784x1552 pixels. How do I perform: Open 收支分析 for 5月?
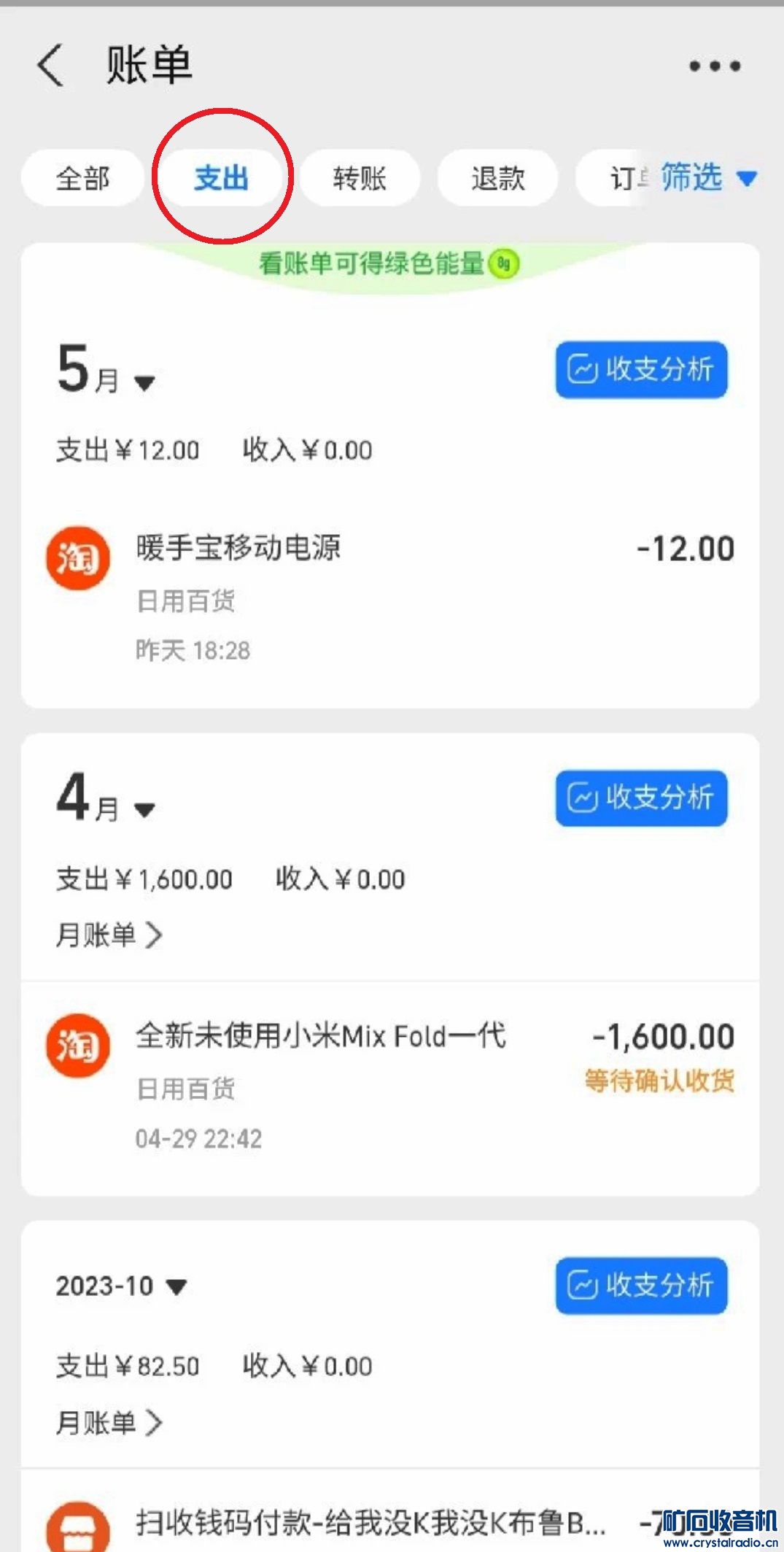[641, 370]
